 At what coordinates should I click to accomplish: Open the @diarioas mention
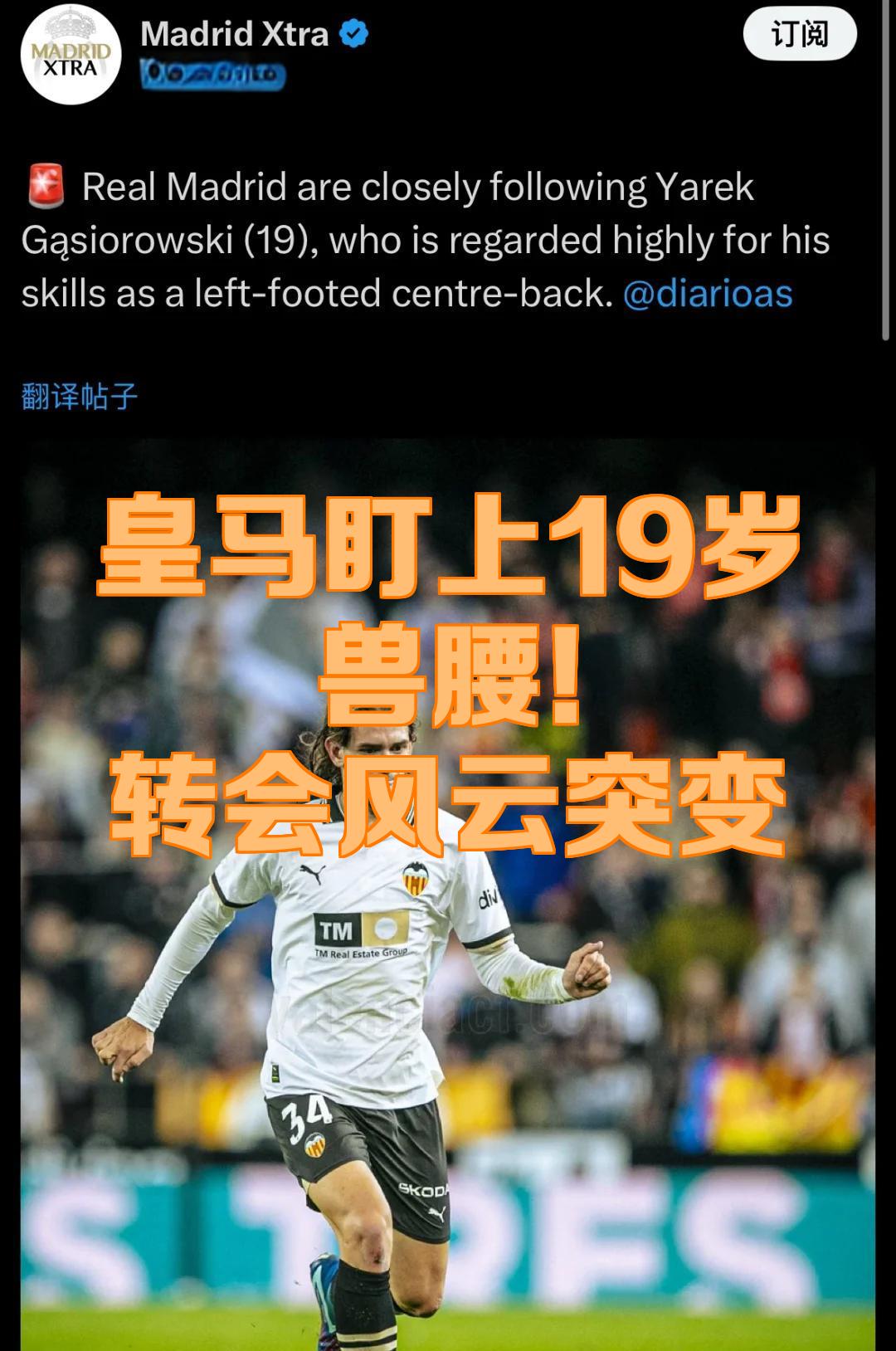point(707,294)
